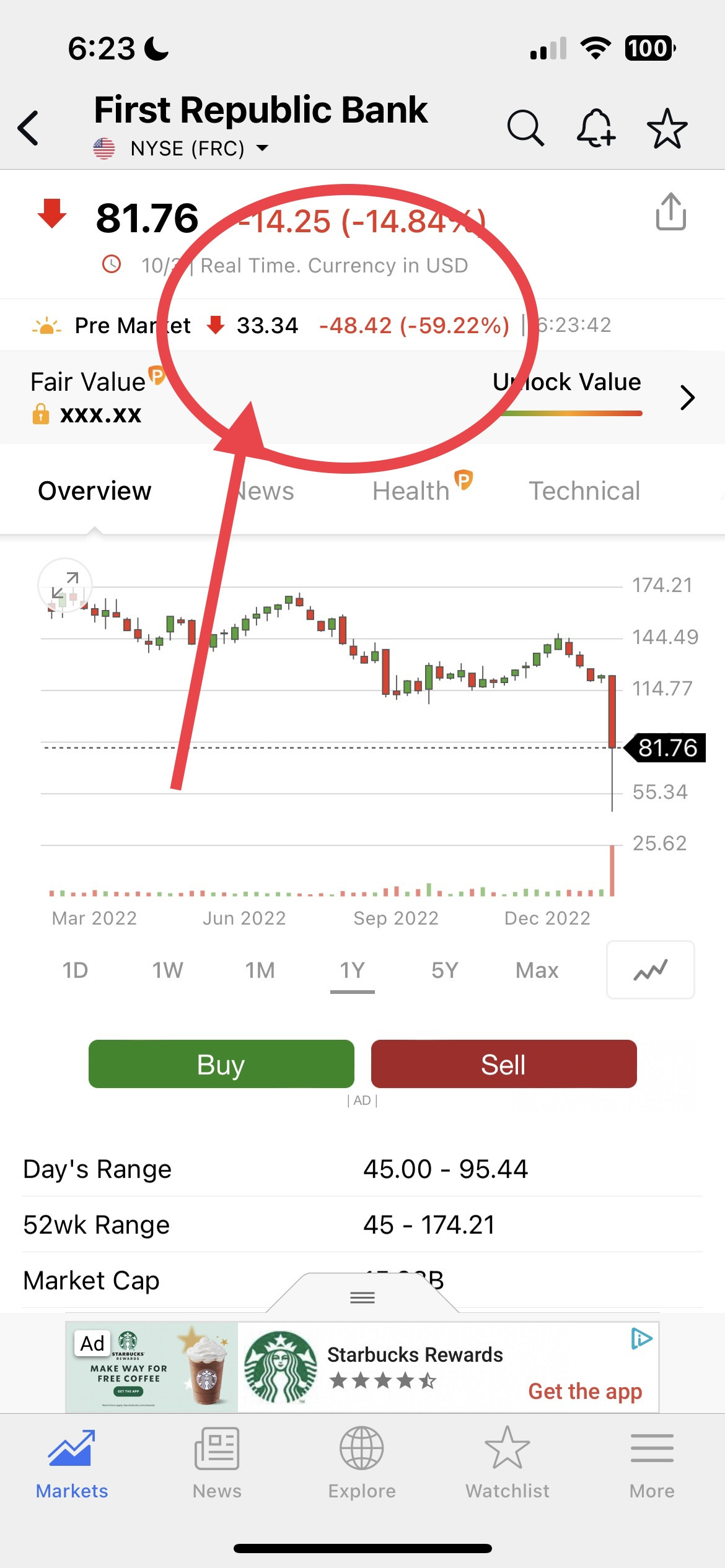
Task: Share this stock quote
Action: (x=670, y=212)
